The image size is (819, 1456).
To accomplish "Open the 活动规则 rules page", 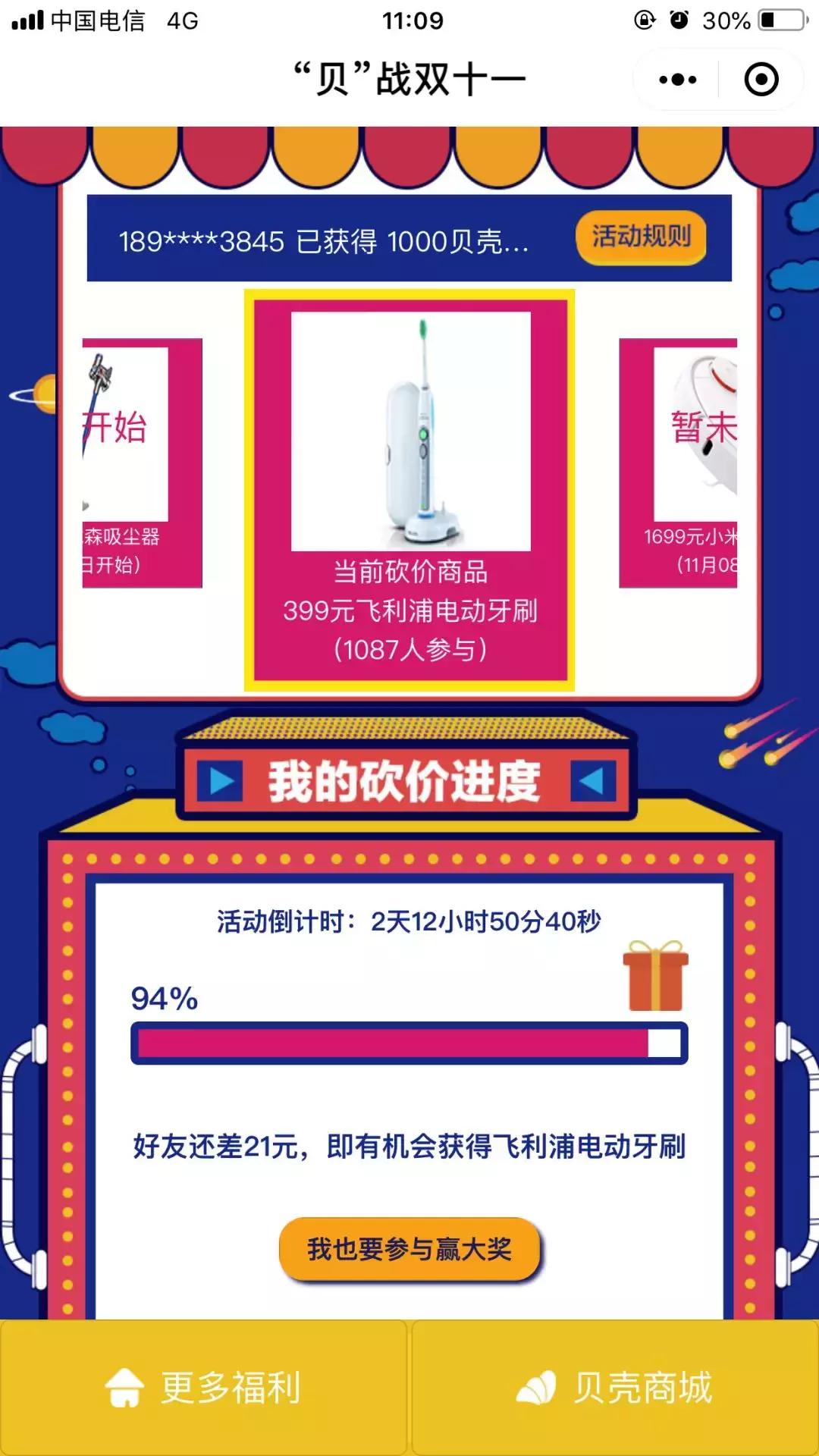I will 641,237.
